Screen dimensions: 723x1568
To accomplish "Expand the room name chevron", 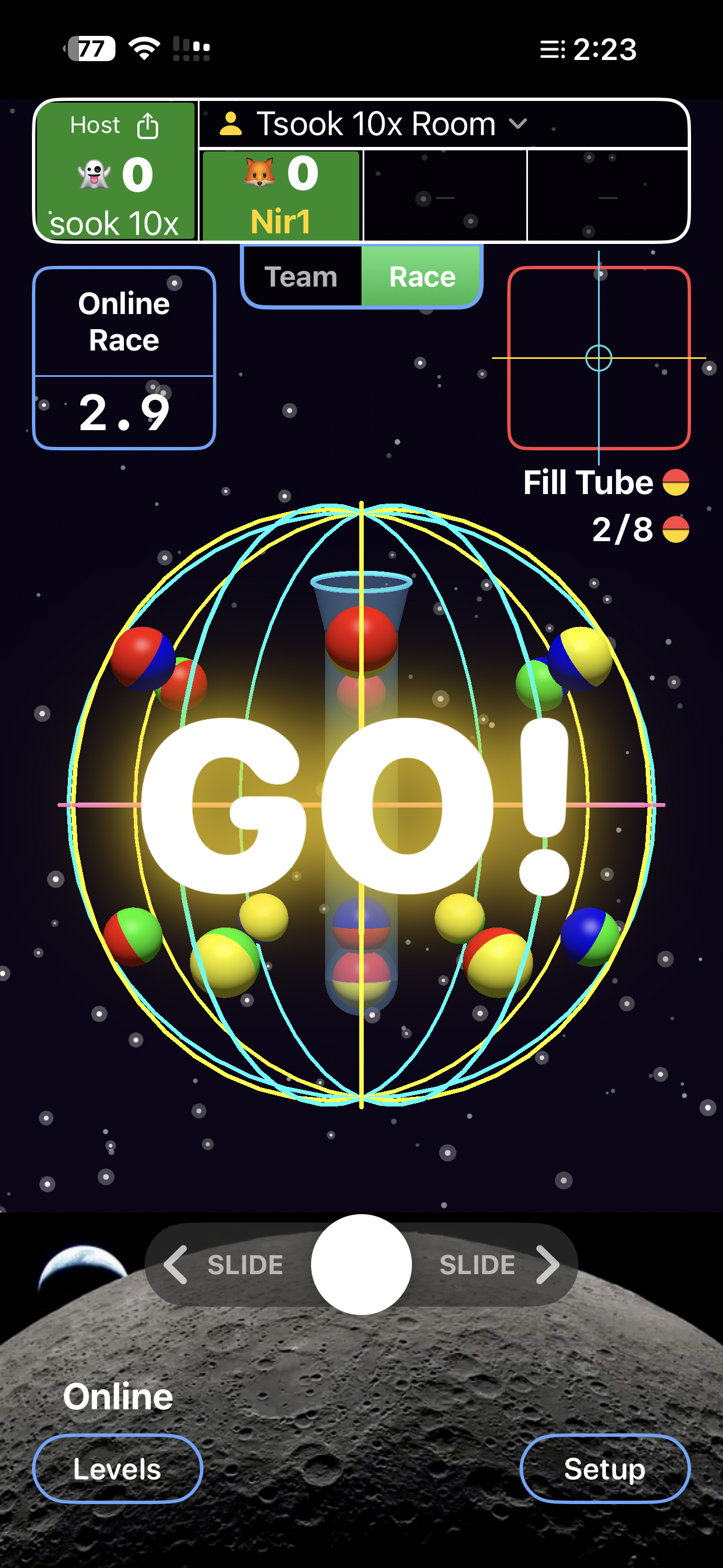I will point(519,124).
